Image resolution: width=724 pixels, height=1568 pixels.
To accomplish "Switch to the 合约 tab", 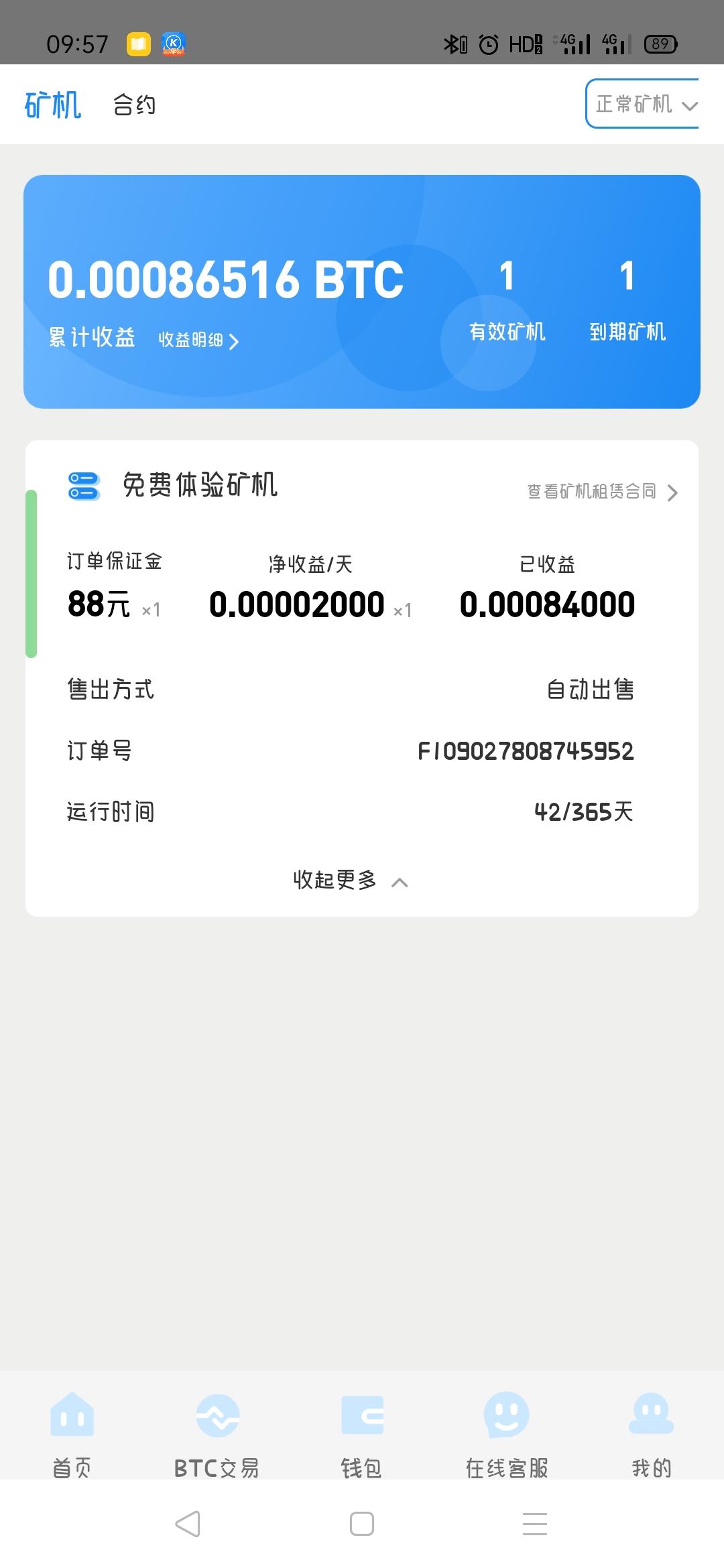I will [x=134, y=105].
